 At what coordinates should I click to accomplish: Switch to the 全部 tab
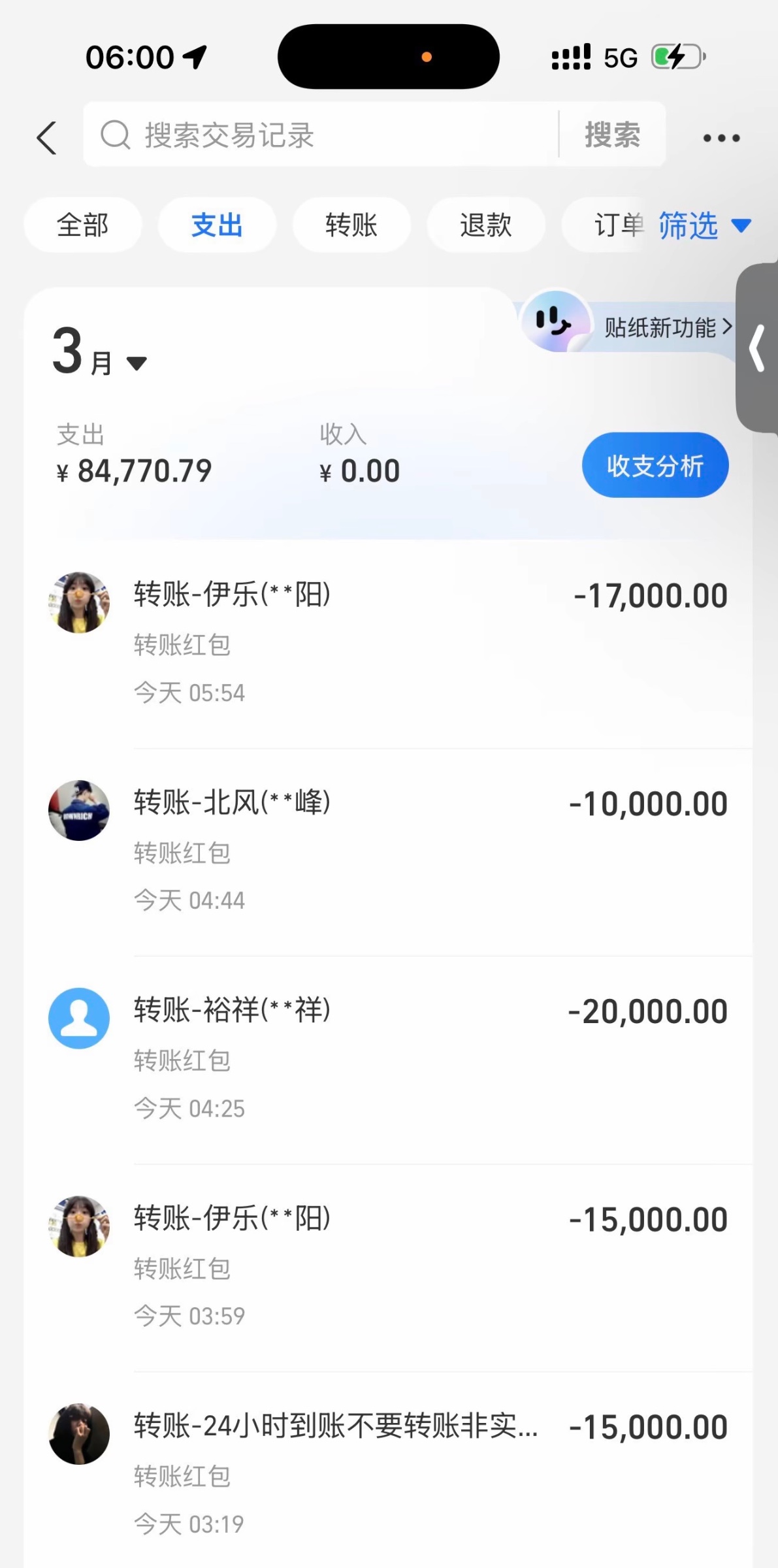click(x=83, y=225)
